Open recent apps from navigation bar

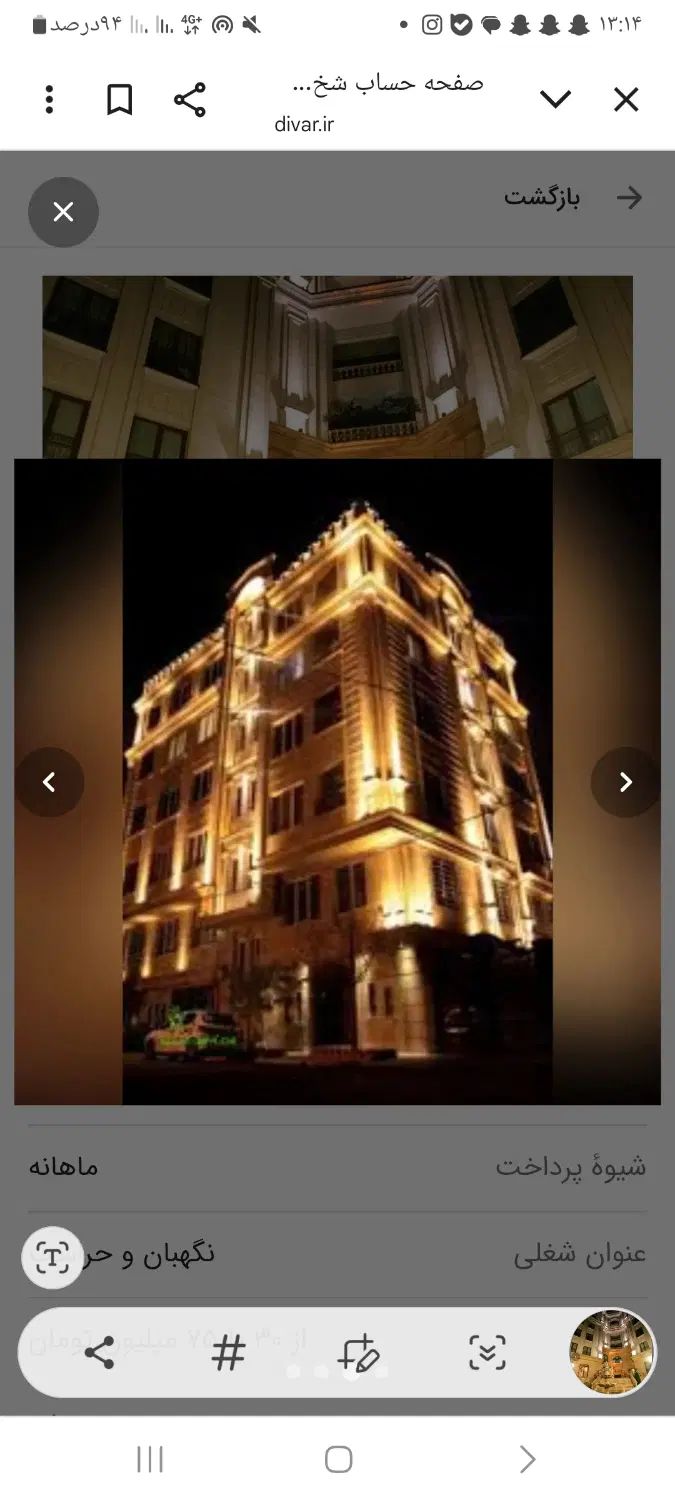[150, 1460]
